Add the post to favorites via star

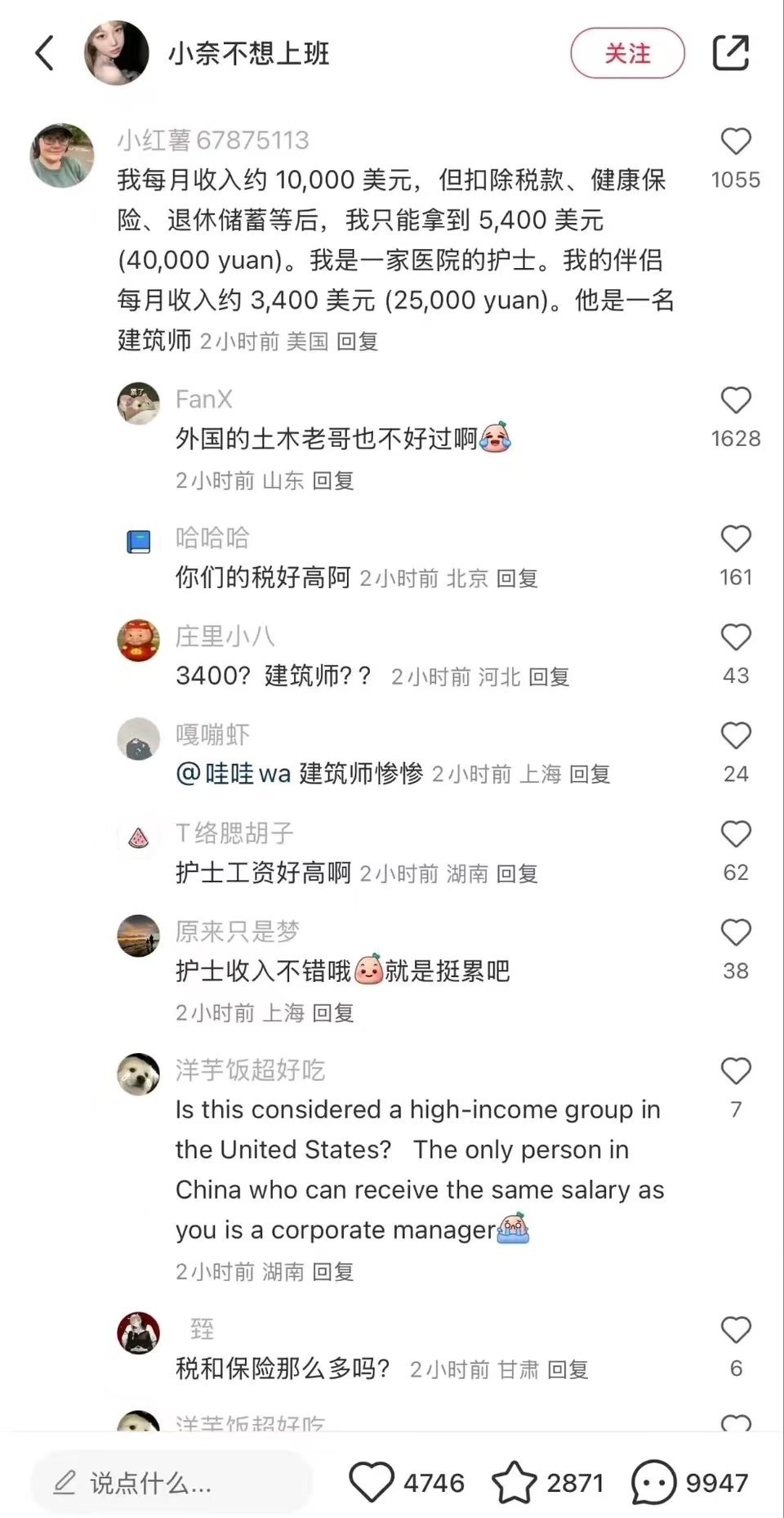click(514, 1482)
